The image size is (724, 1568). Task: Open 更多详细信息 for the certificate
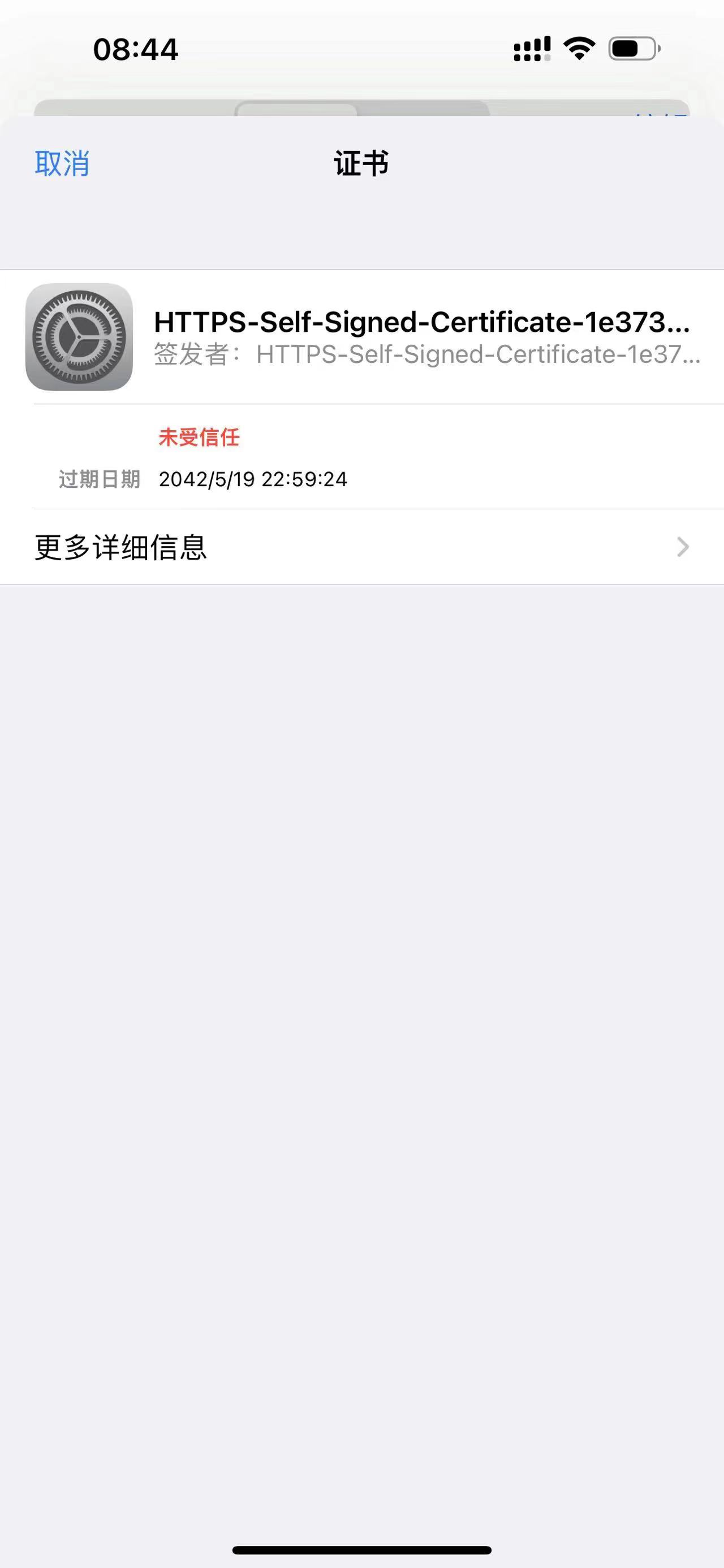pos(361,547)
